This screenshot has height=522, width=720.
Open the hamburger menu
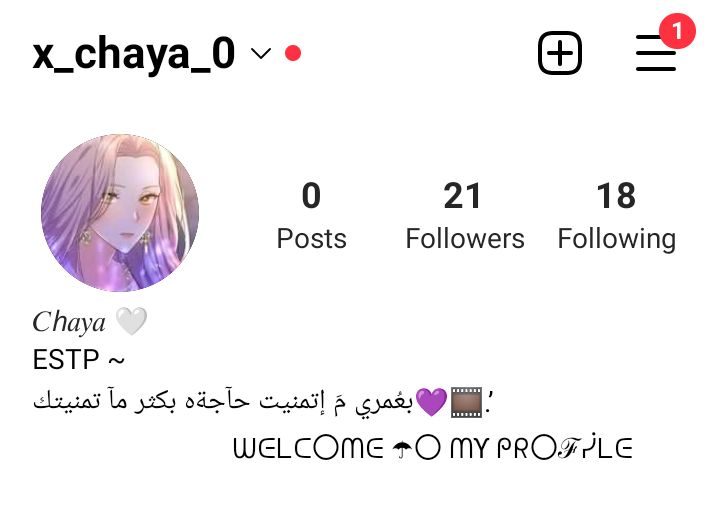[x=655, y=54]
